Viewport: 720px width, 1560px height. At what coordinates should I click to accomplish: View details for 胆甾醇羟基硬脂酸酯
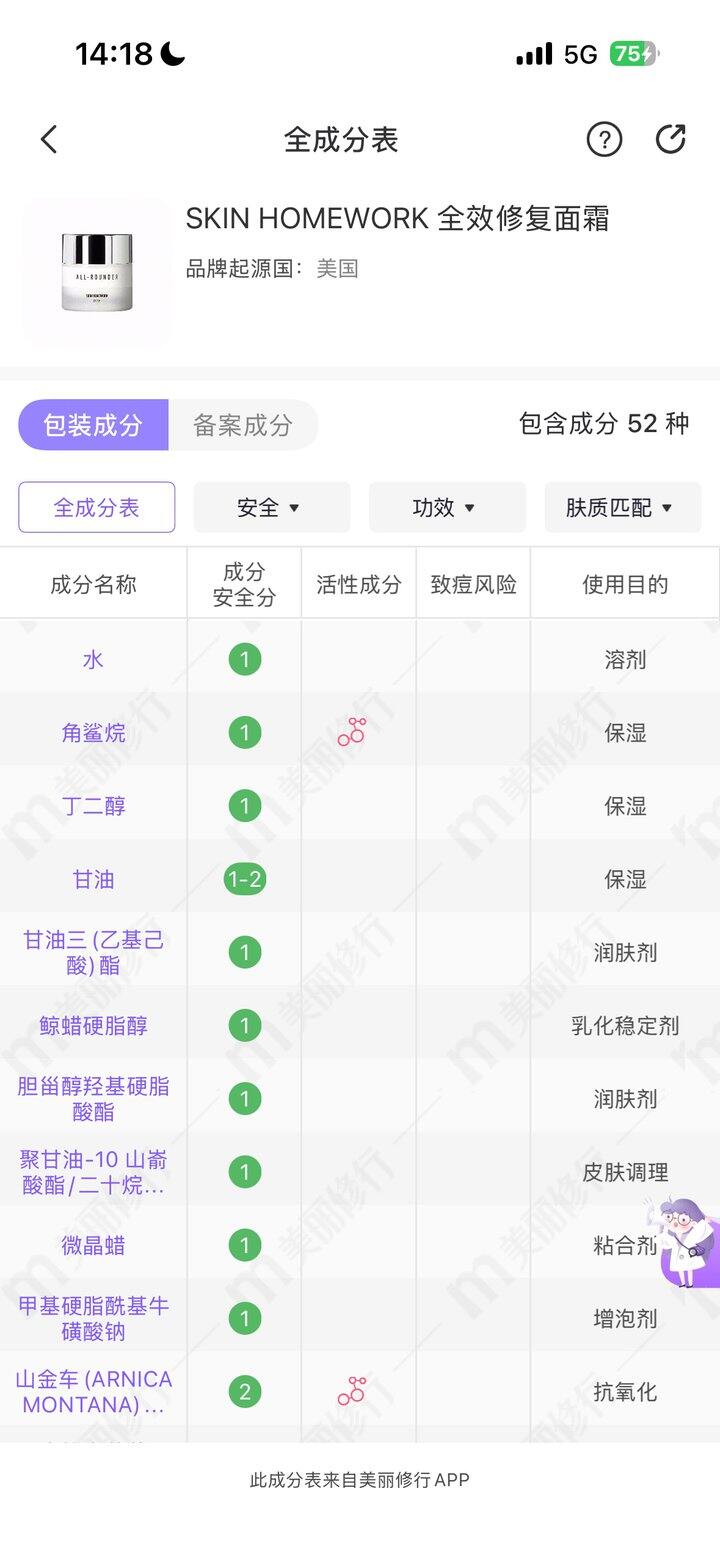click(93, 1098)
